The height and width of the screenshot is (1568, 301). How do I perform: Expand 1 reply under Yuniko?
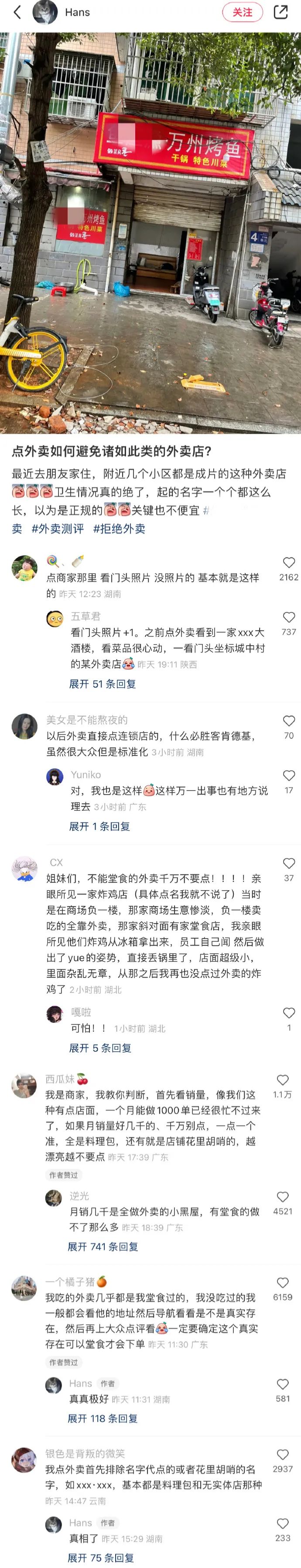(99, 826)
